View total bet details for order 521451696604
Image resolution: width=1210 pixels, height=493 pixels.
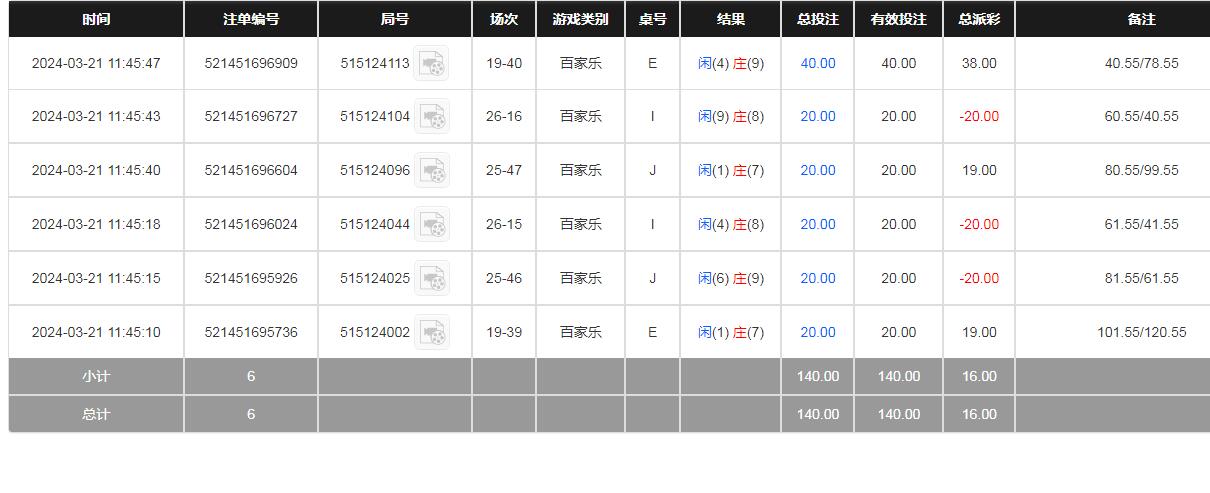coord(817,170)
